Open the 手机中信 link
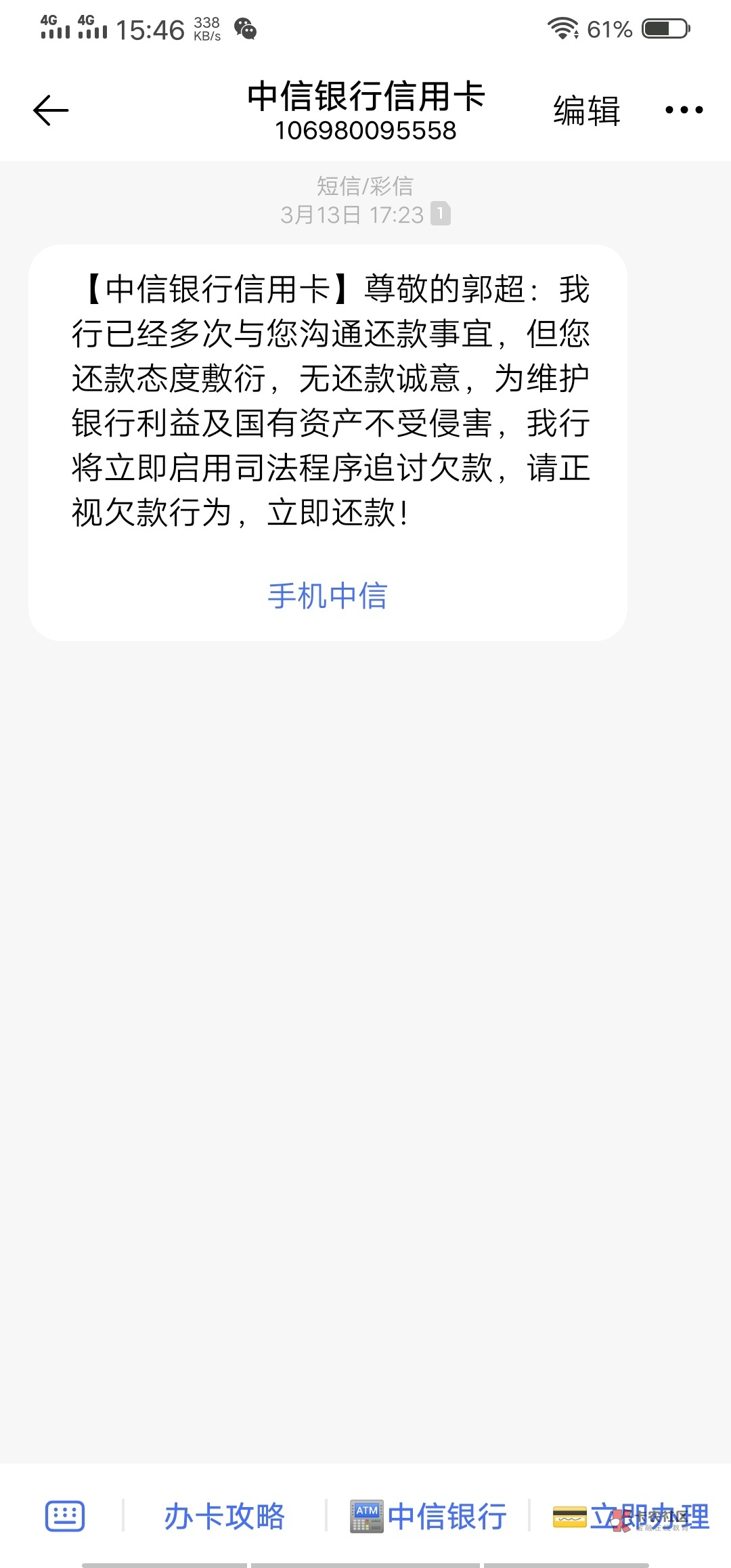 click(327, 596)
